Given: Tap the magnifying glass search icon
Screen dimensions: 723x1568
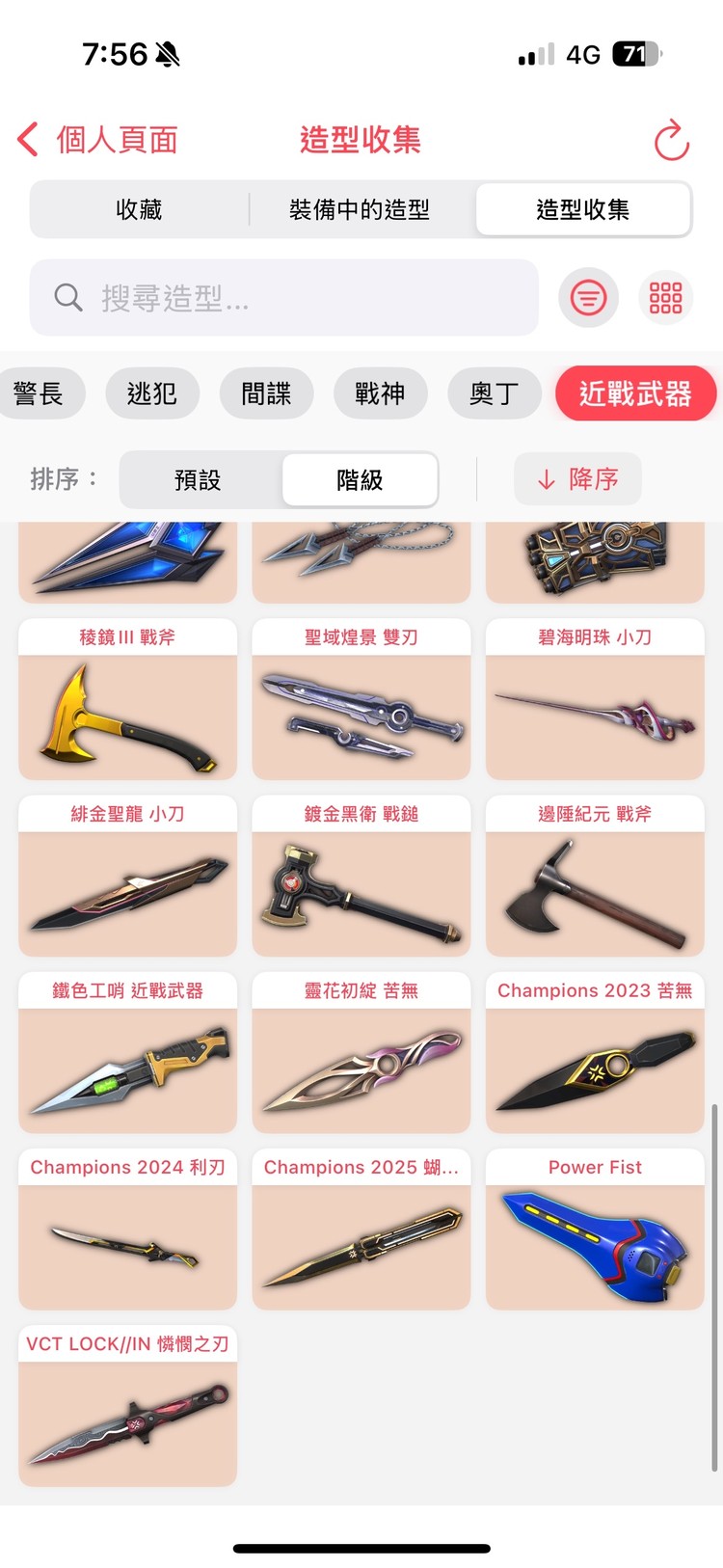Looking at the screenshot, I should [x=67, y=297].
